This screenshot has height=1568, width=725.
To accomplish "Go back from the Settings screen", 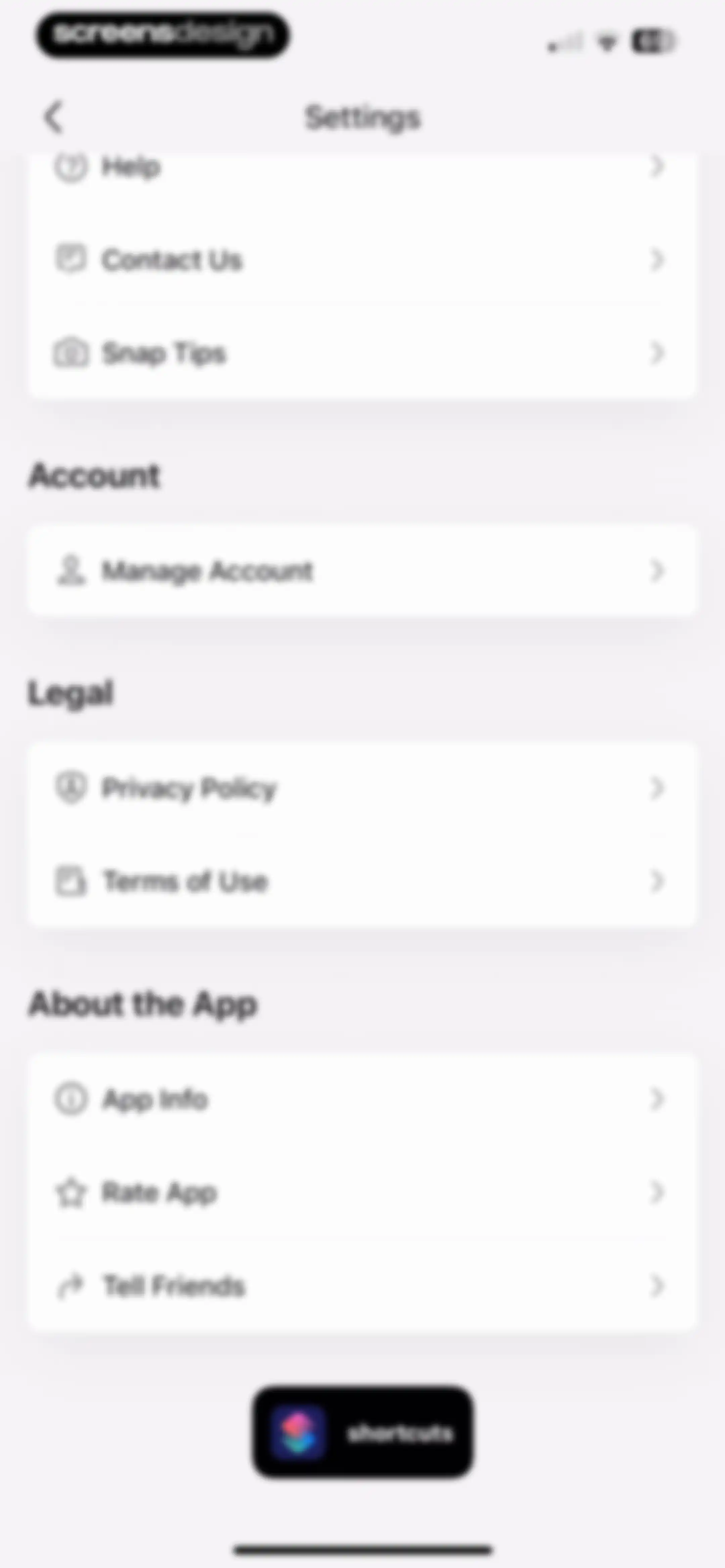I will click(54, 117).
